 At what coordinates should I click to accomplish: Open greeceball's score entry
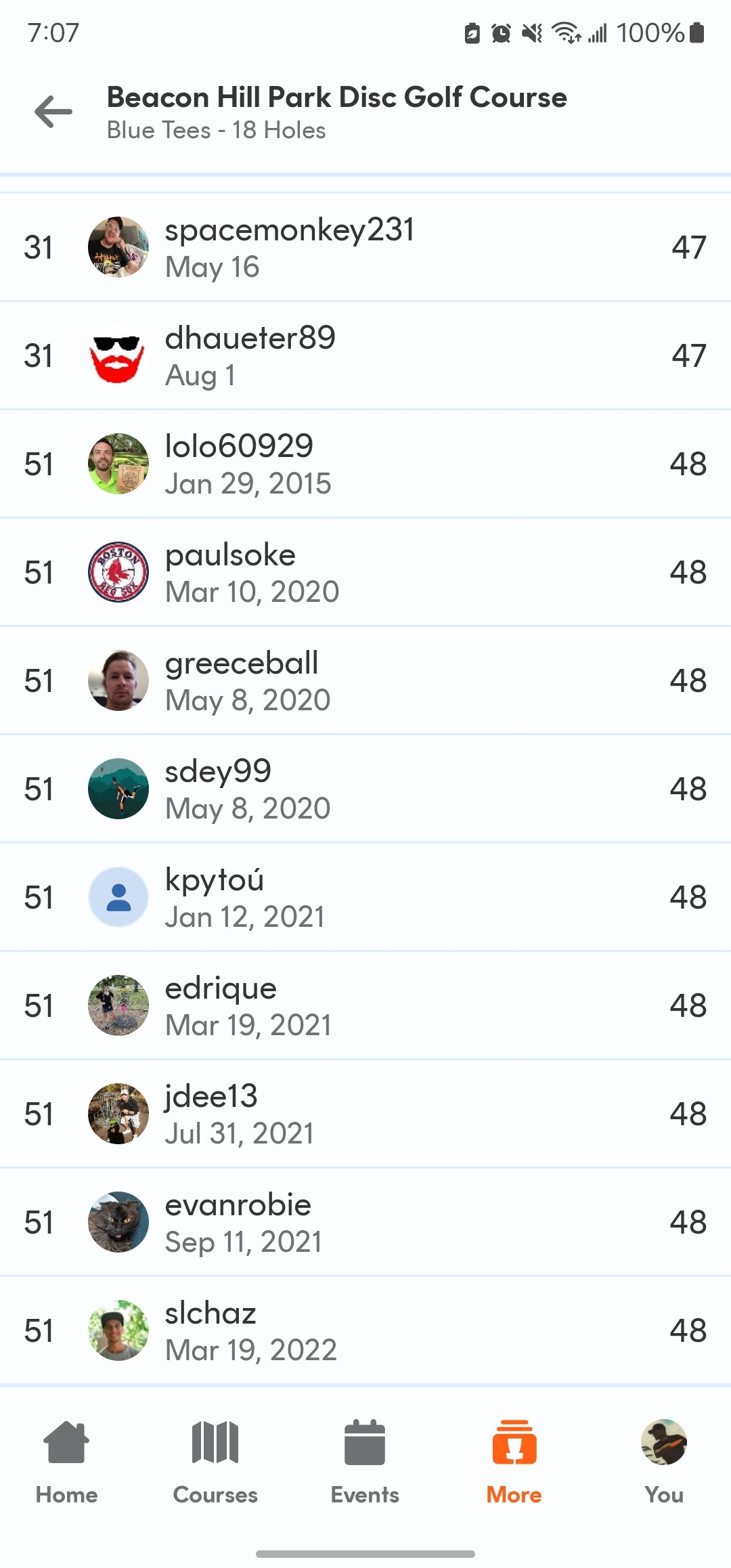tap(365, 680)
